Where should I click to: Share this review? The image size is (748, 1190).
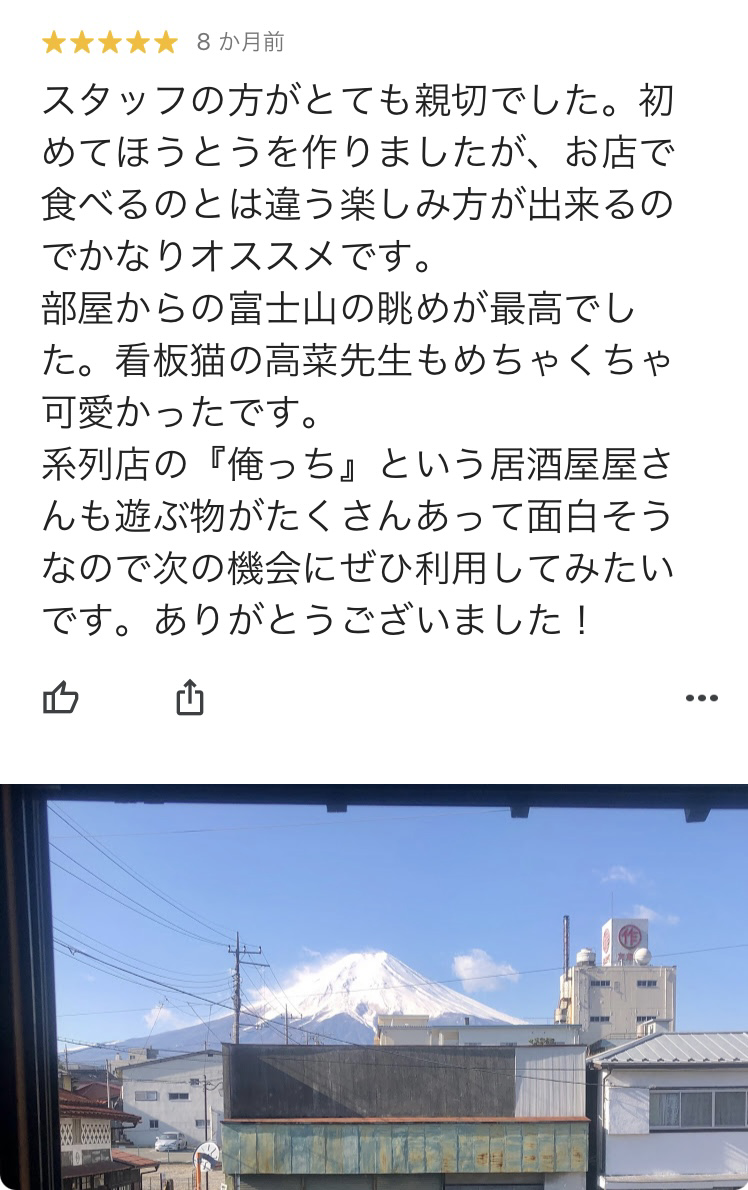(x=190, y=697)
